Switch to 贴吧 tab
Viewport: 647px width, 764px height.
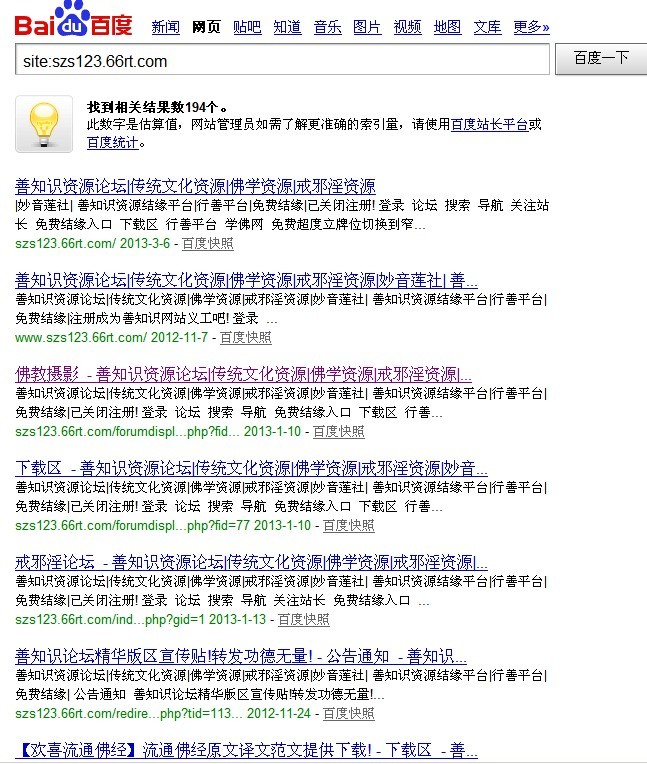coord(247,27)
